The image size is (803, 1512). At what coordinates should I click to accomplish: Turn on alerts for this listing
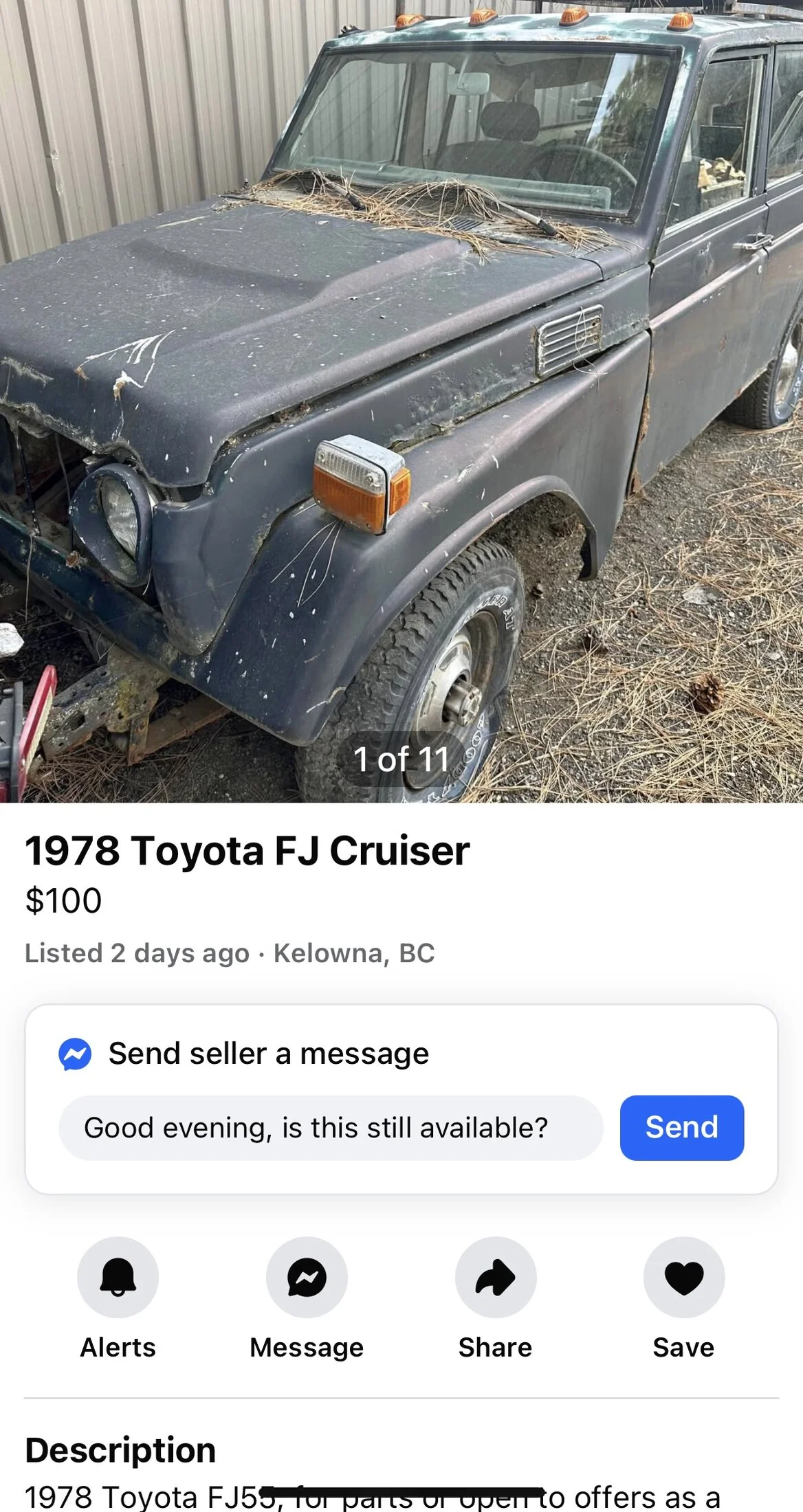pos(118,1277)
